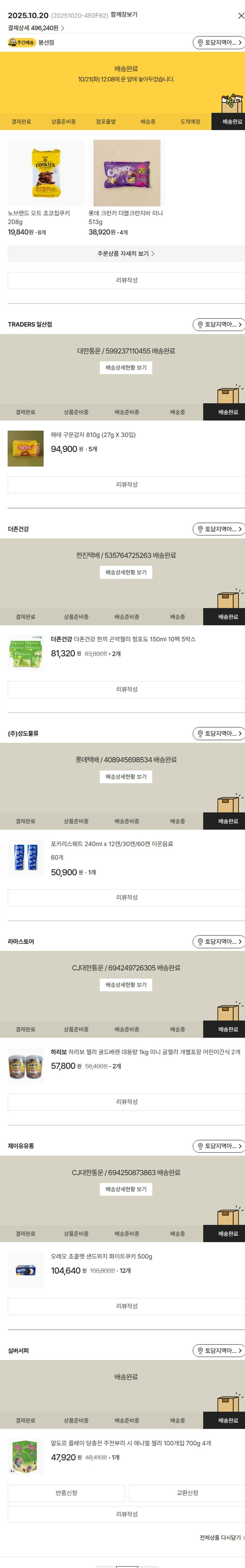Write review for 해태 구운감자
Screen dimensions: 245x1568
[x=126, y=484]
